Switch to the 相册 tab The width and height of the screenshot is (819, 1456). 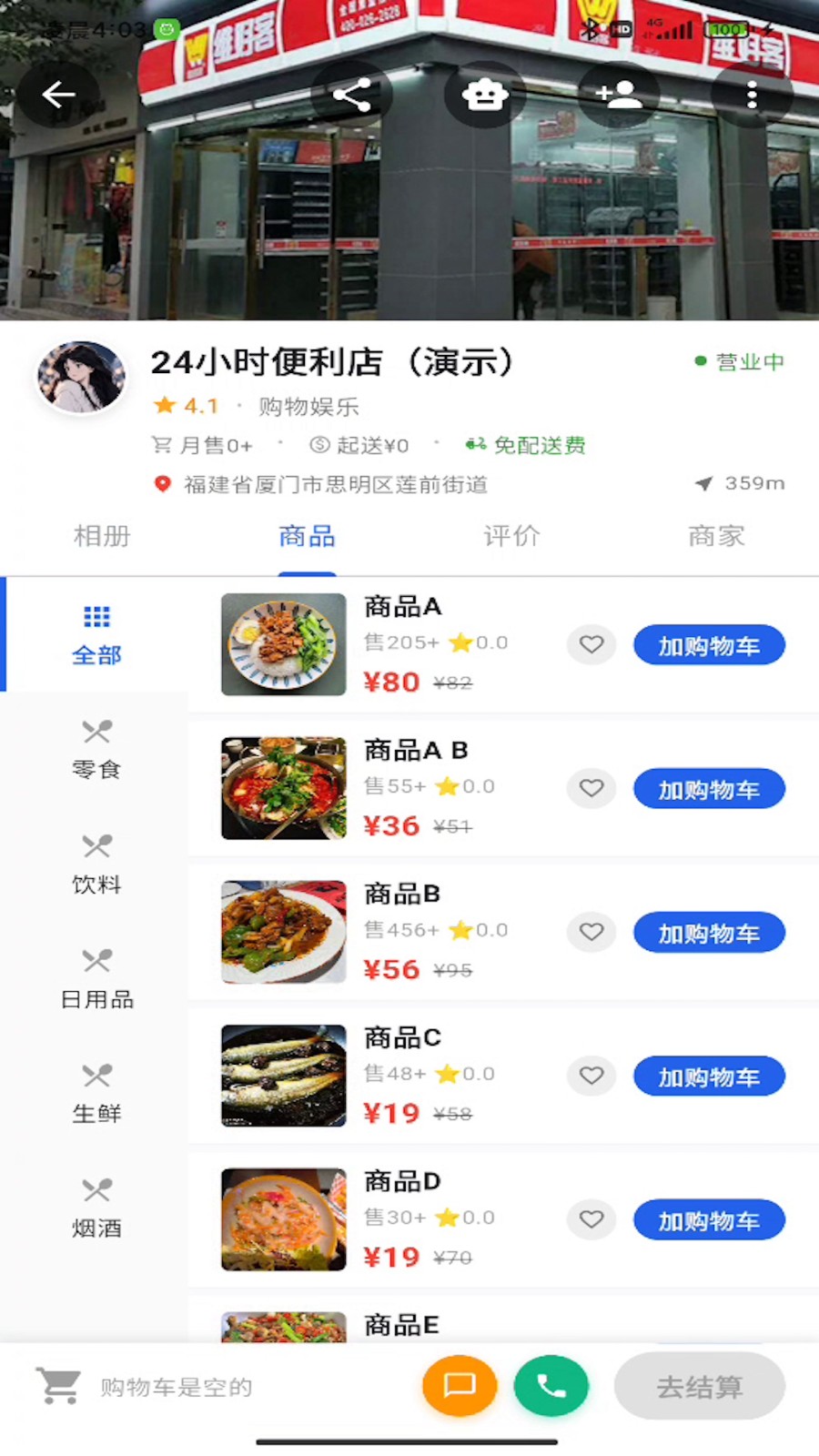(x=102, y=537)
